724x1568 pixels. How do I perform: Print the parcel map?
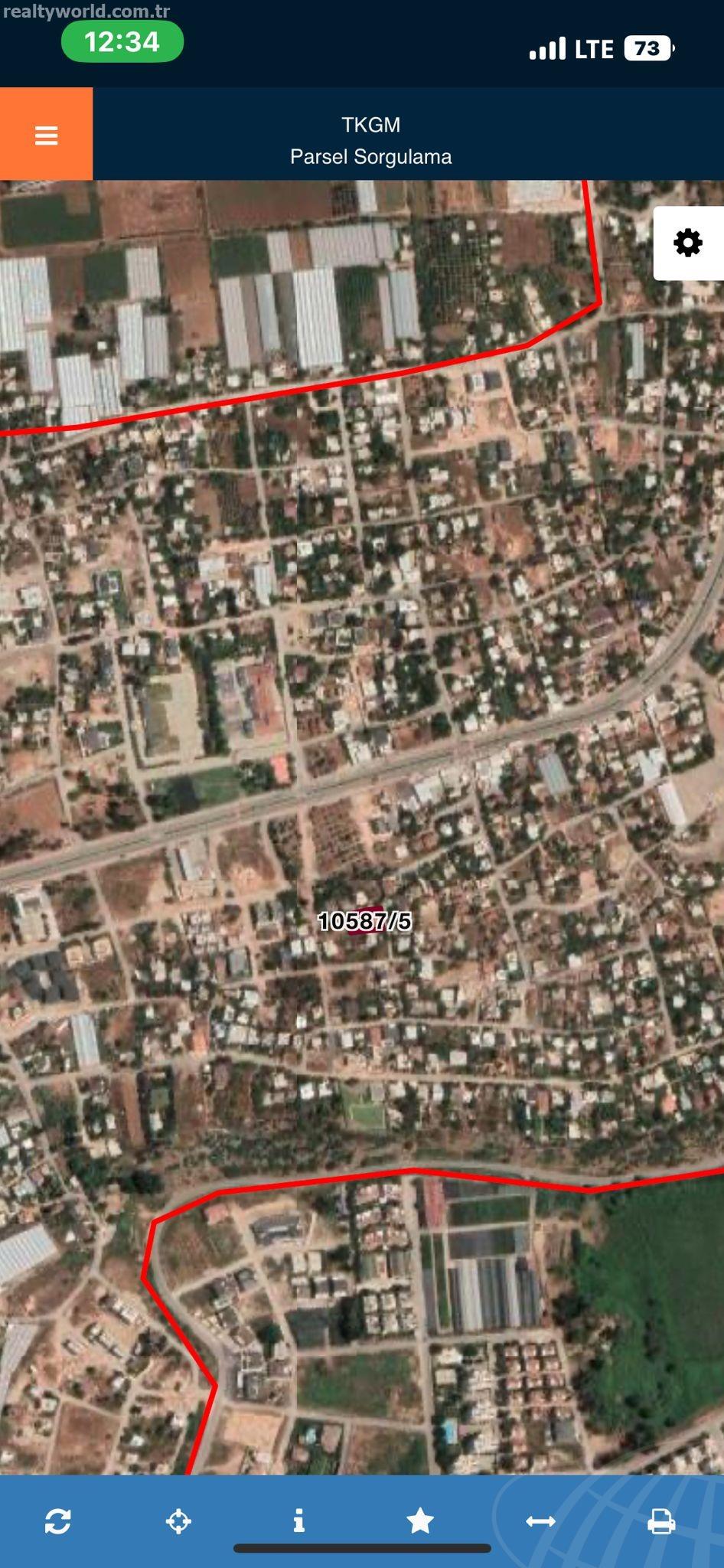pos(661,1521)
